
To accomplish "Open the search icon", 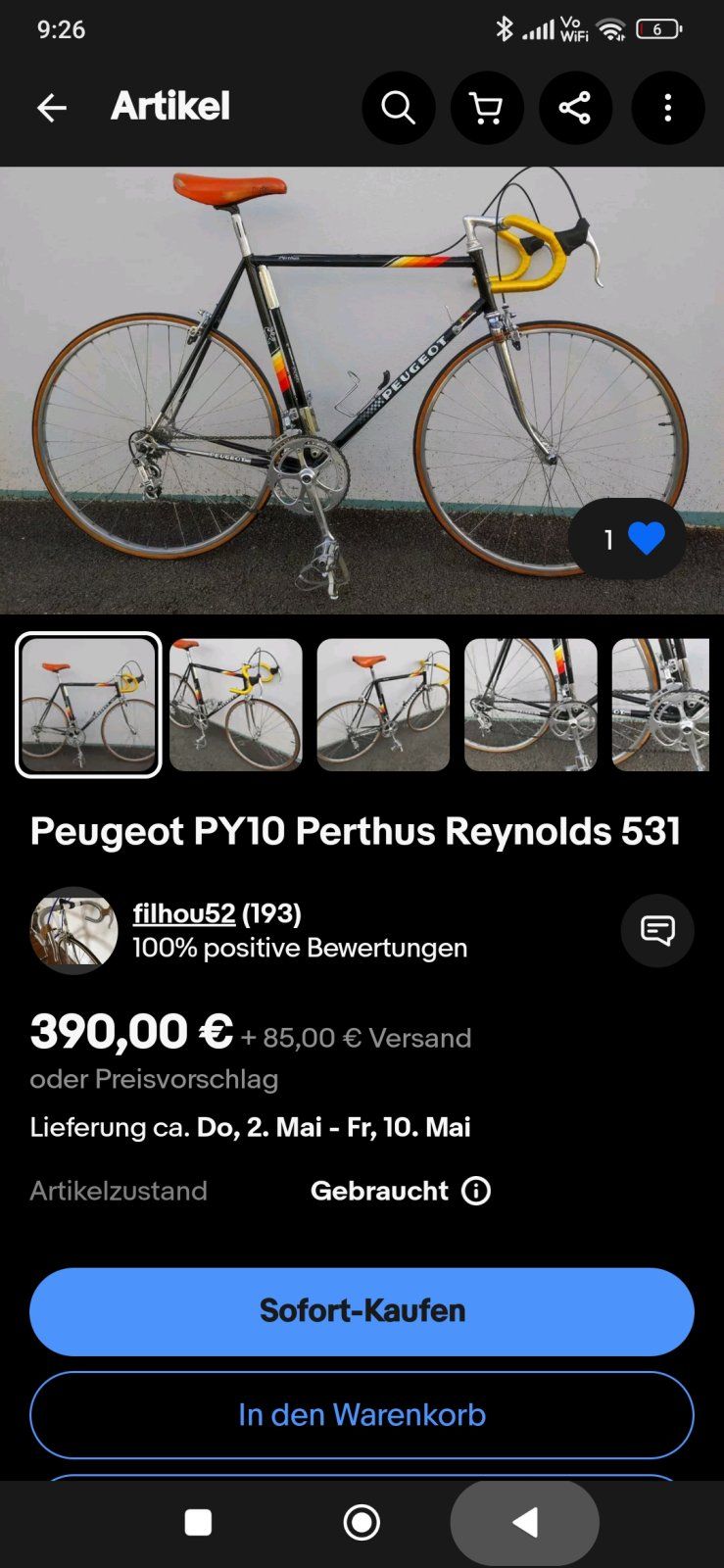I will (x=399, y=108).
